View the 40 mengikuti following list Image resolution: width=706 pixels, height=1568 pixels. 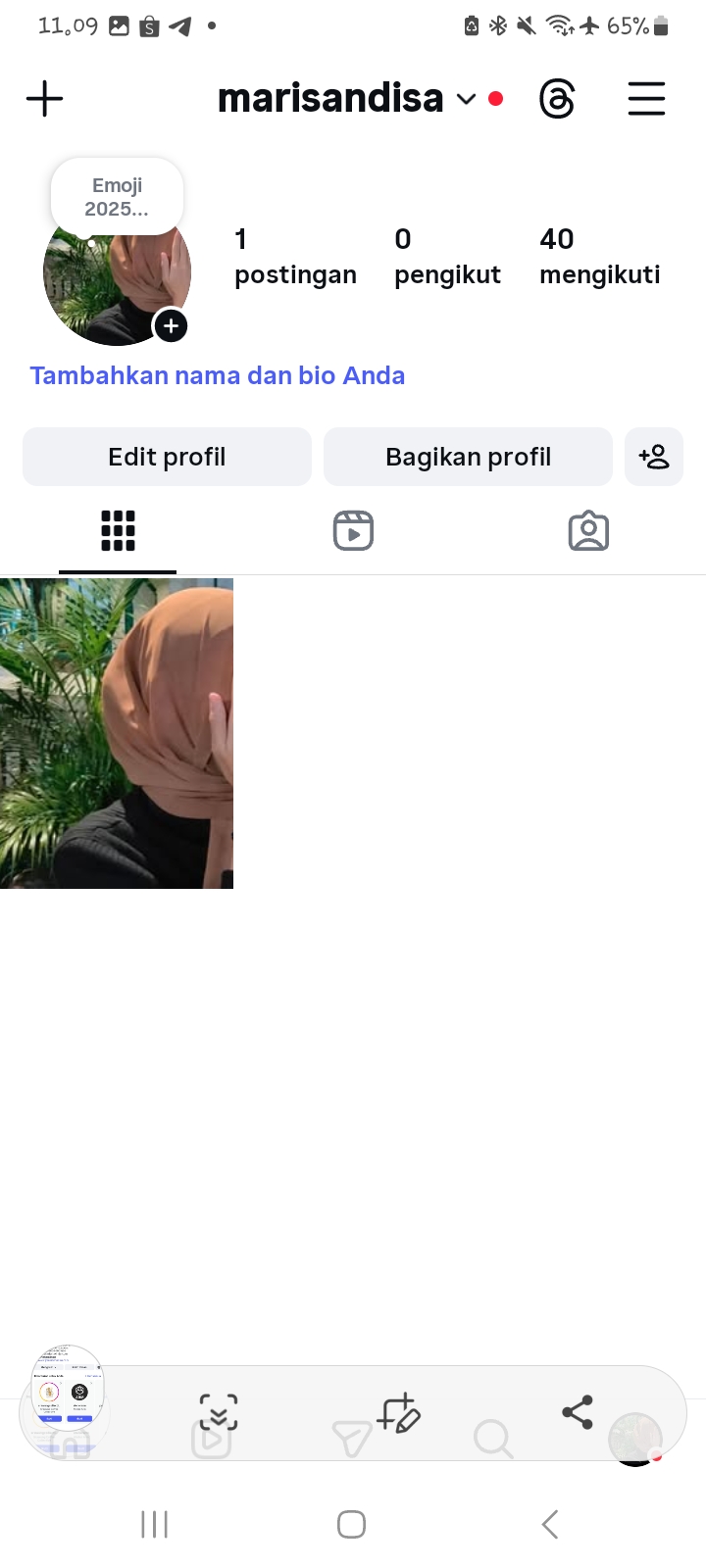click(x=599, y=257)
